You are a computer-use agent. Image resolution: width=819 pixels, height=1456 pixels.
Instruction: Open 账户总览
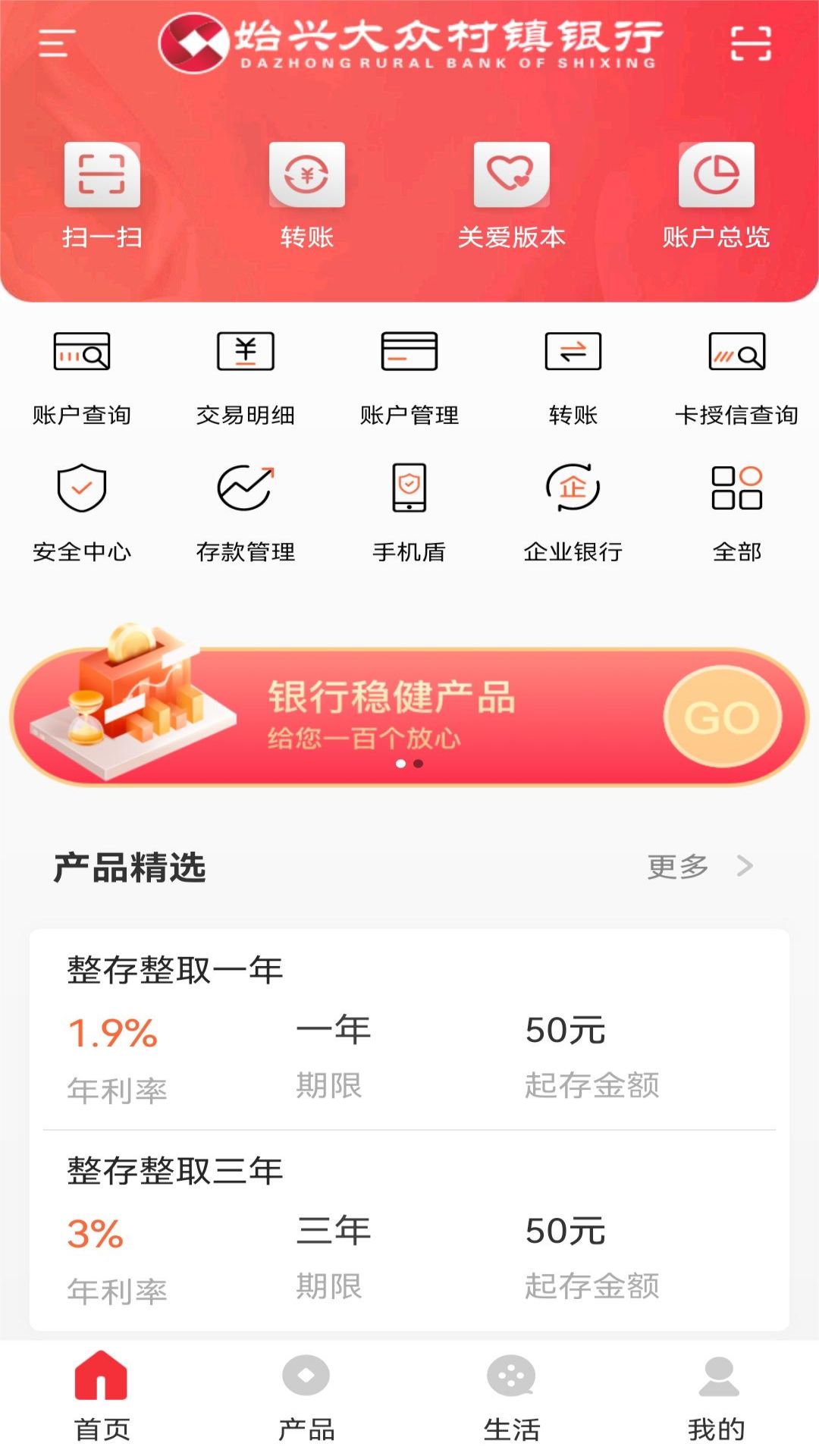tap(717, 195)
